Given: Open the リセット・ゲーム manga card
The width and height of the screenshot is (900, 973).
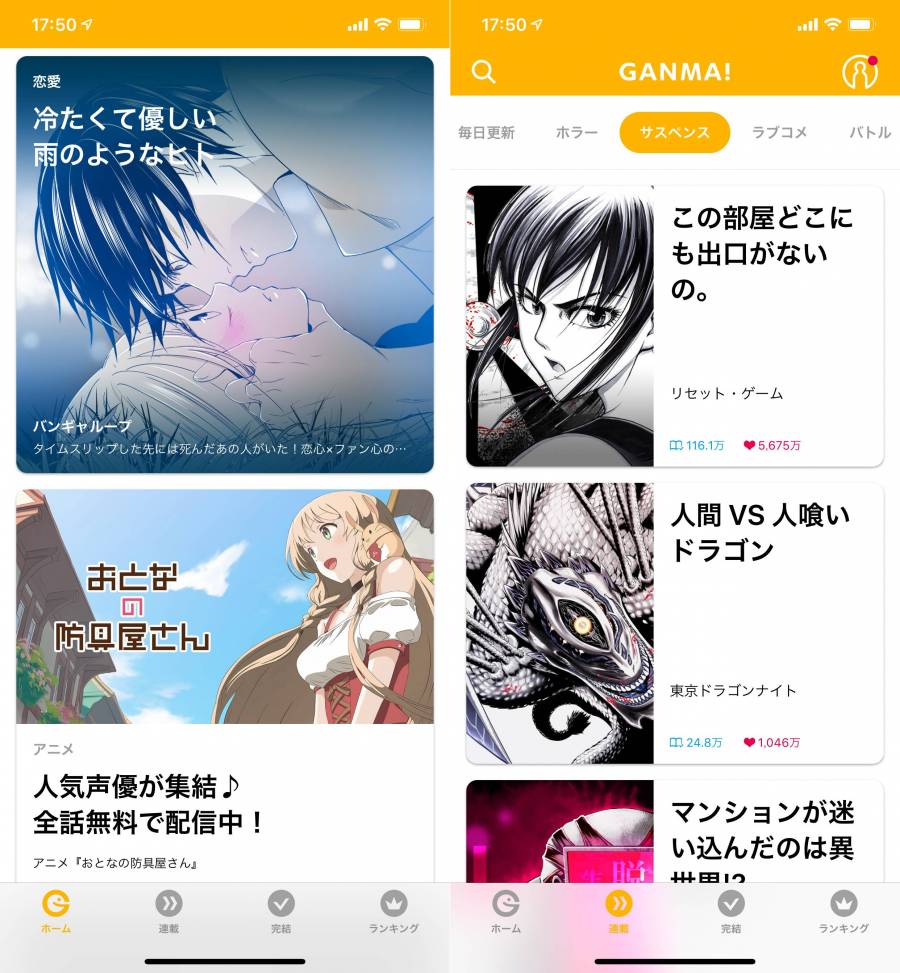Looking at the screenshot, I should tap(675, 326).
